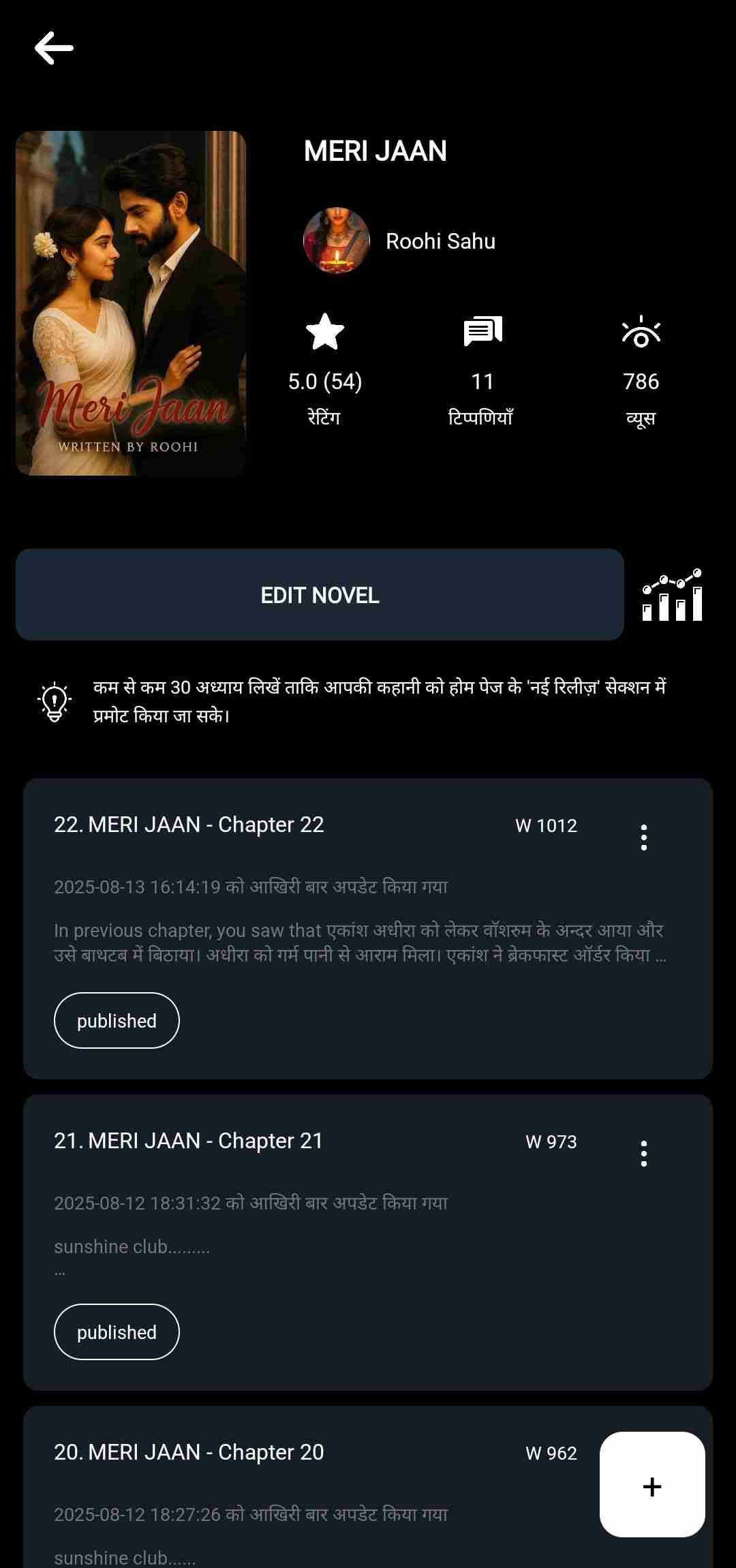Open the Meri Jaan cover image
Image resolution: width=736 pixels, height=1568 pixels.
point(131,303)
